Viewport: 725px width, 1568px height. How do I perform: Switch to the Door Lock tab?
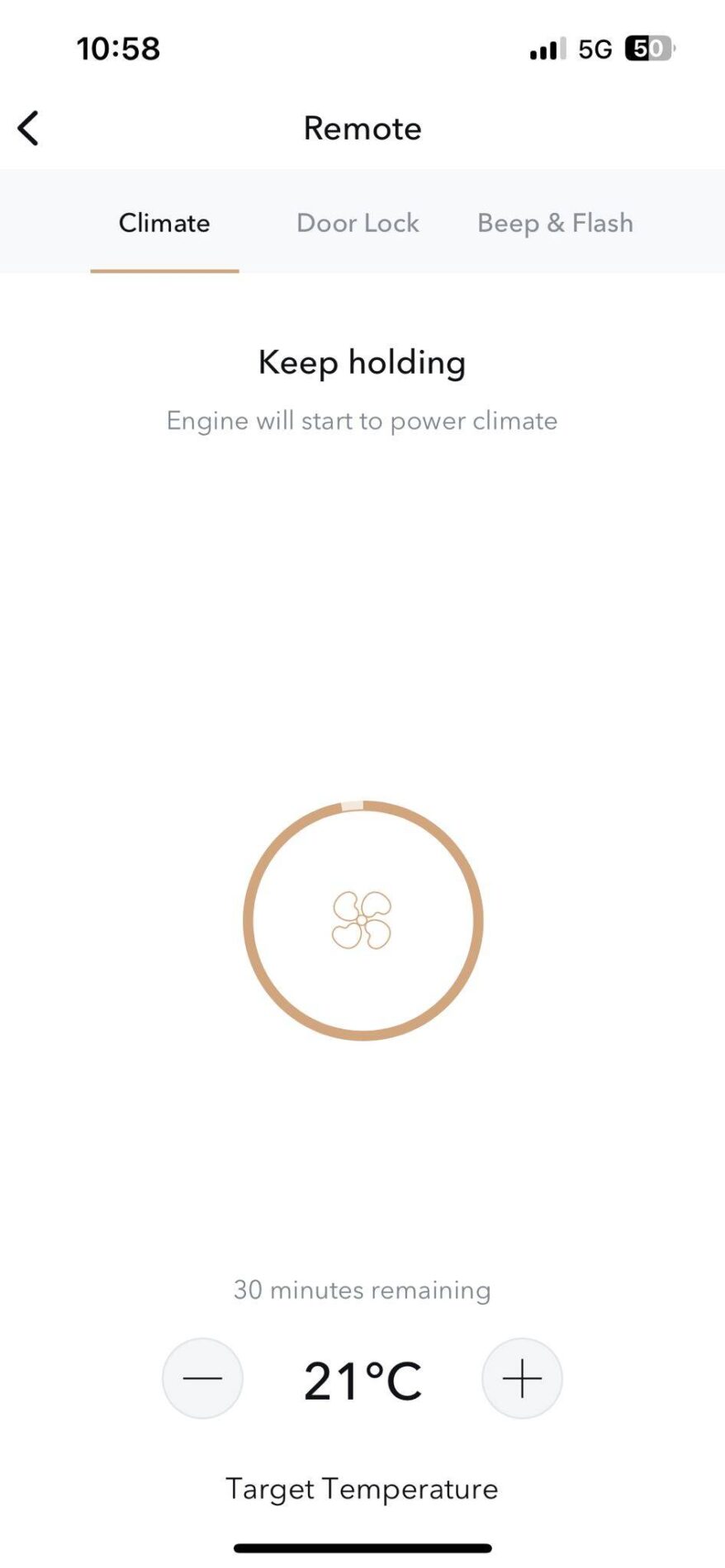click(358, 223)
